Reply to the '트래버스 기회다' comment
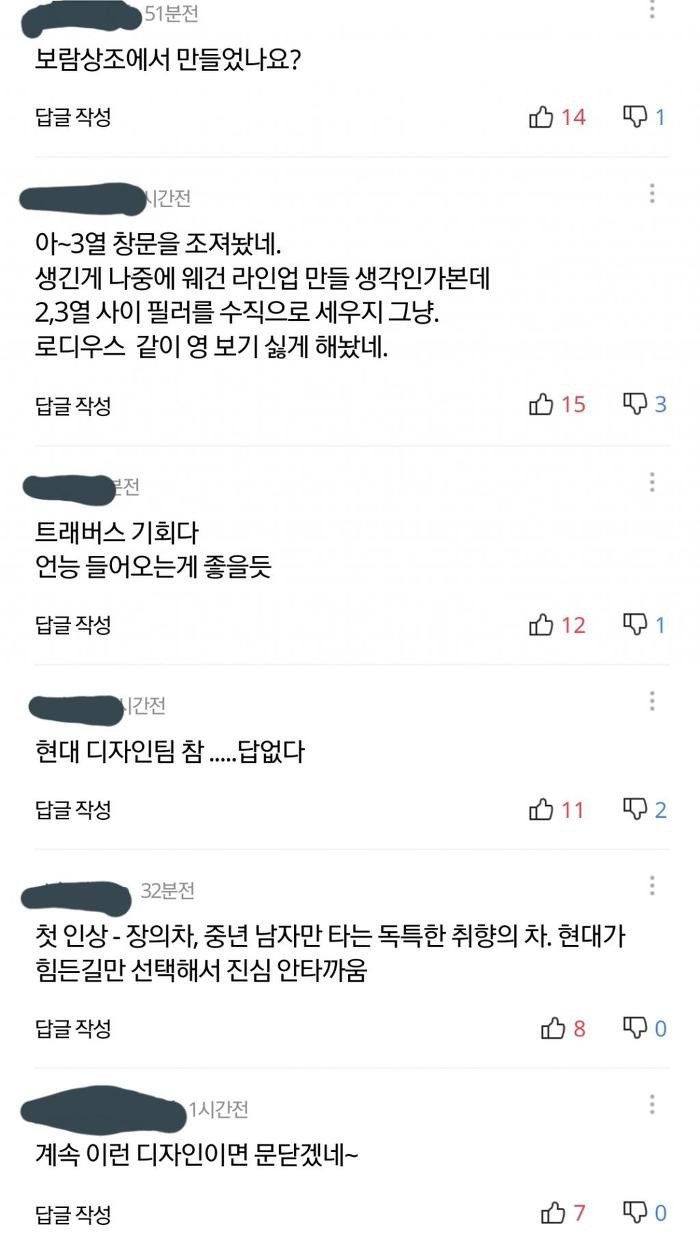 click(73, 625)
